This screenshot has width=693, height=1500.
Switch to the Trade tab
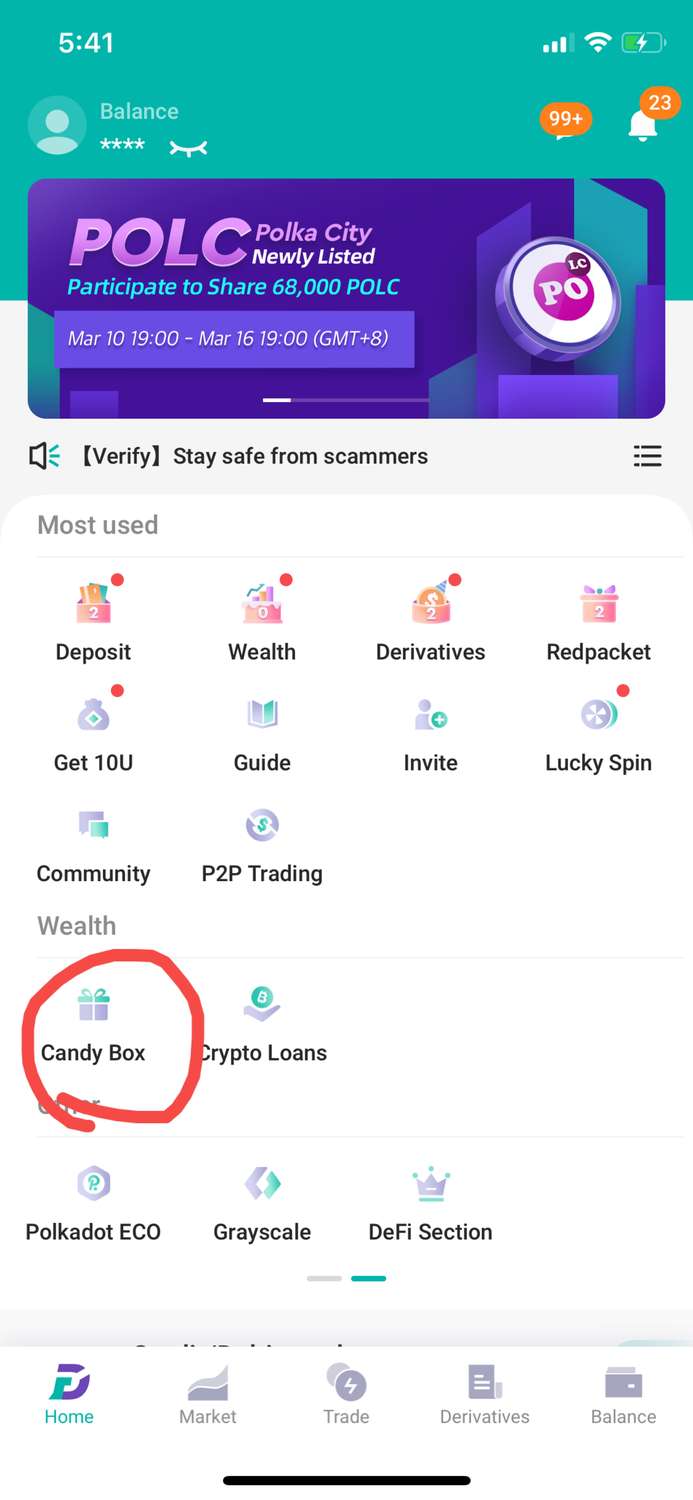click(x=346, y=1395)
